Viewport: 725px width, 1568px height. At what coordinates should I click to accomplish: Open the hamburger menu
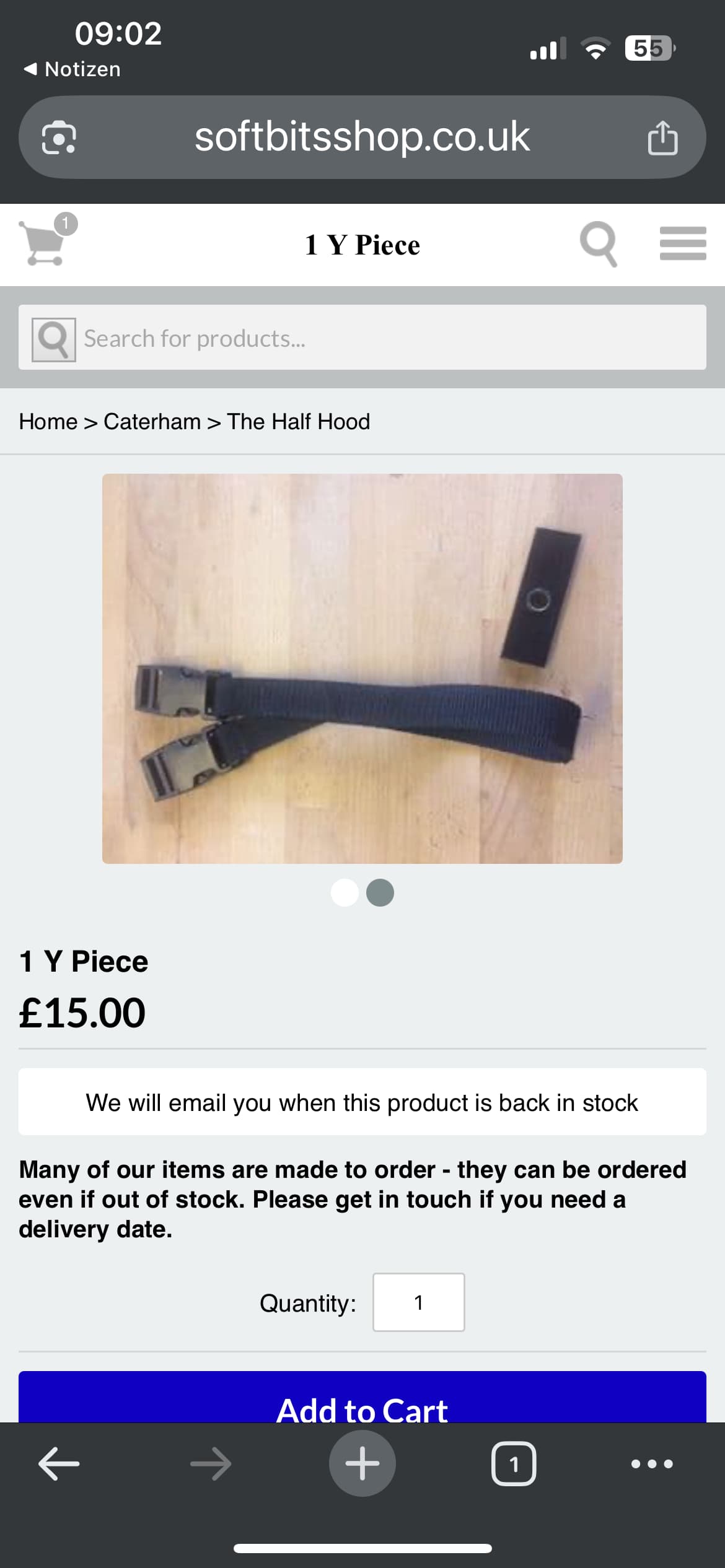683,243
